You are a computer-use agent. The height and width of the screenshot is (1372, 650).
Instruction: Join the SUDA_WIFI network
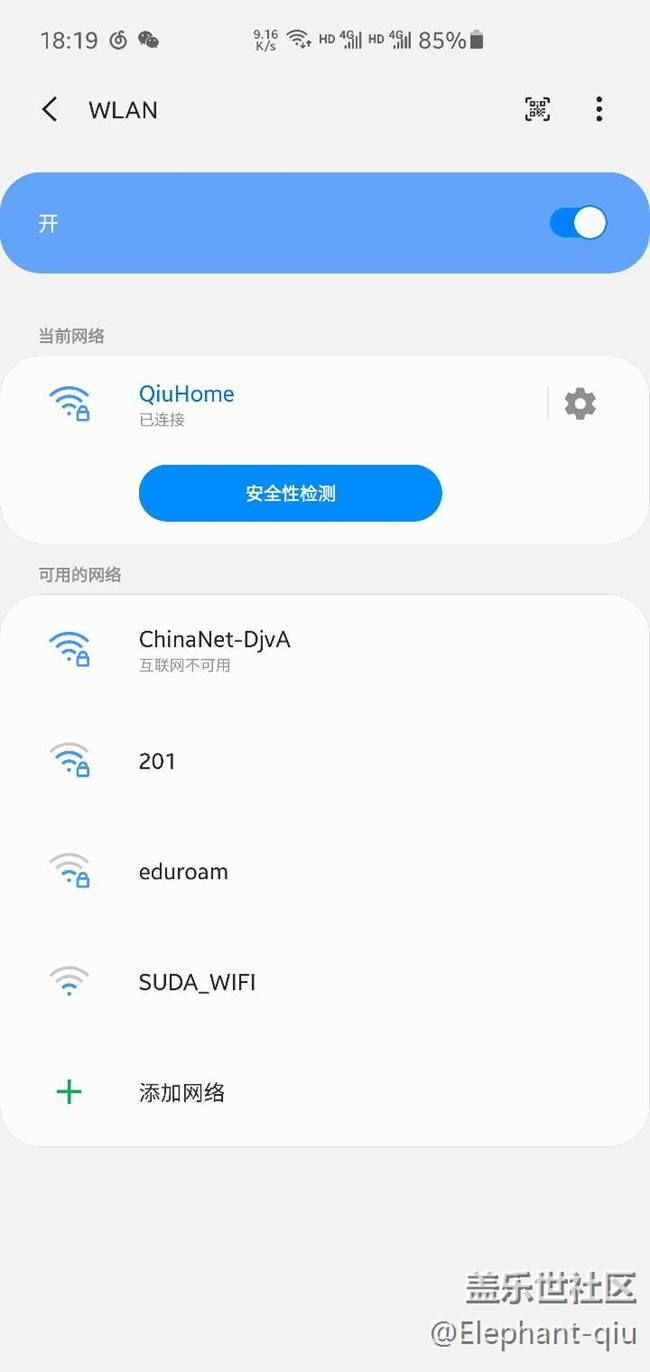tap(325, 982)
